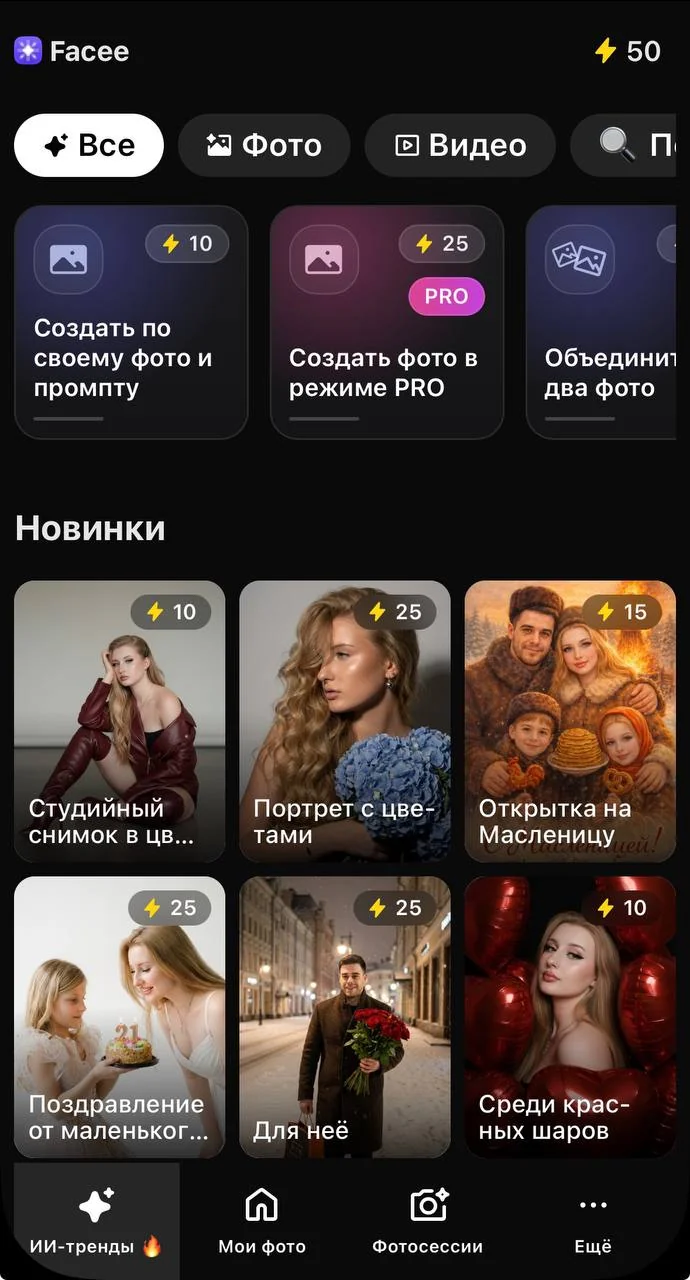Screen dimensions: 690x1280
Task: Switch to the Видео filter chip
Action: [460, 145]
